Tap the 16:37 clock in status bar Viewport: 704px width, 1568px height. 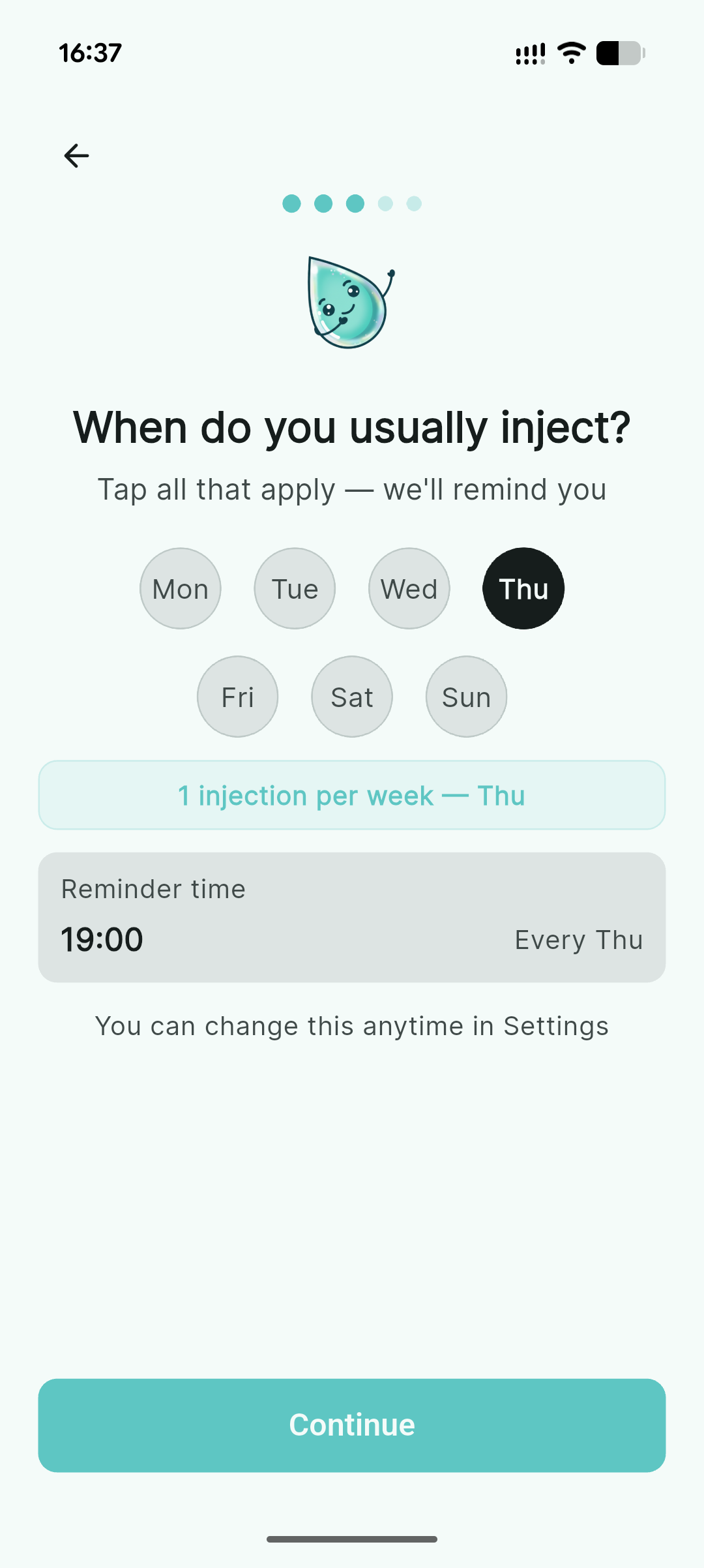[x=89, y=52]
